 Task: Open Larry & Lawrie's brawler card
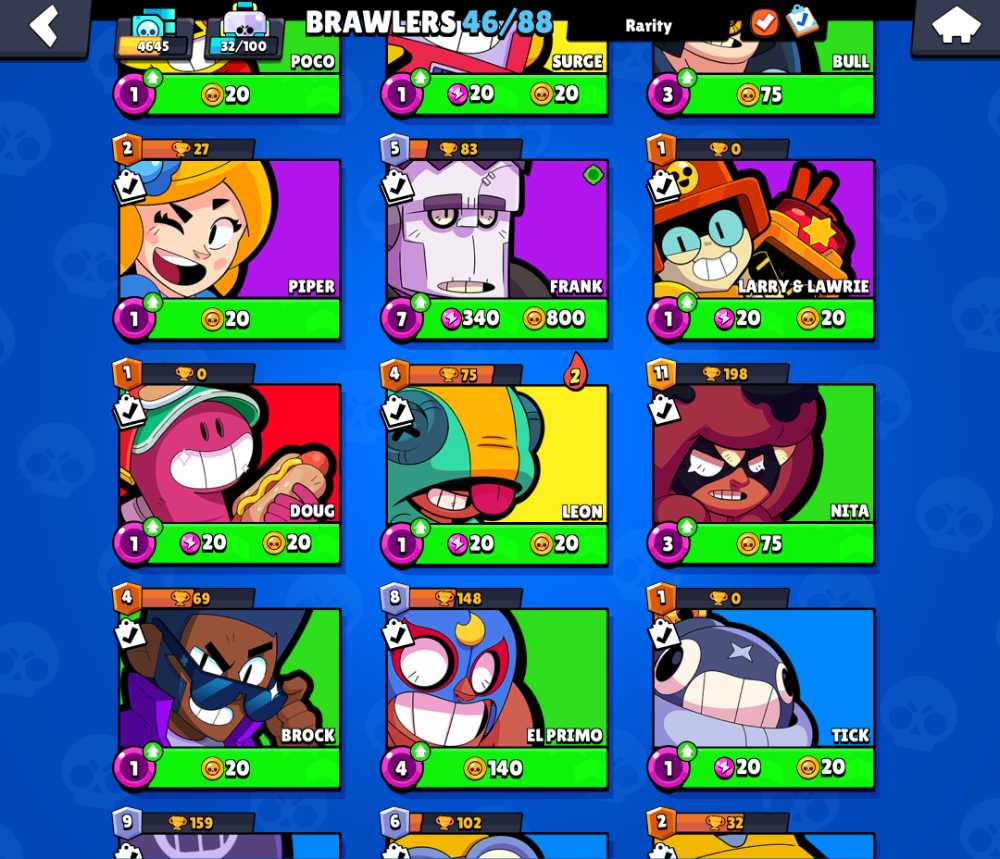[764, 230]
